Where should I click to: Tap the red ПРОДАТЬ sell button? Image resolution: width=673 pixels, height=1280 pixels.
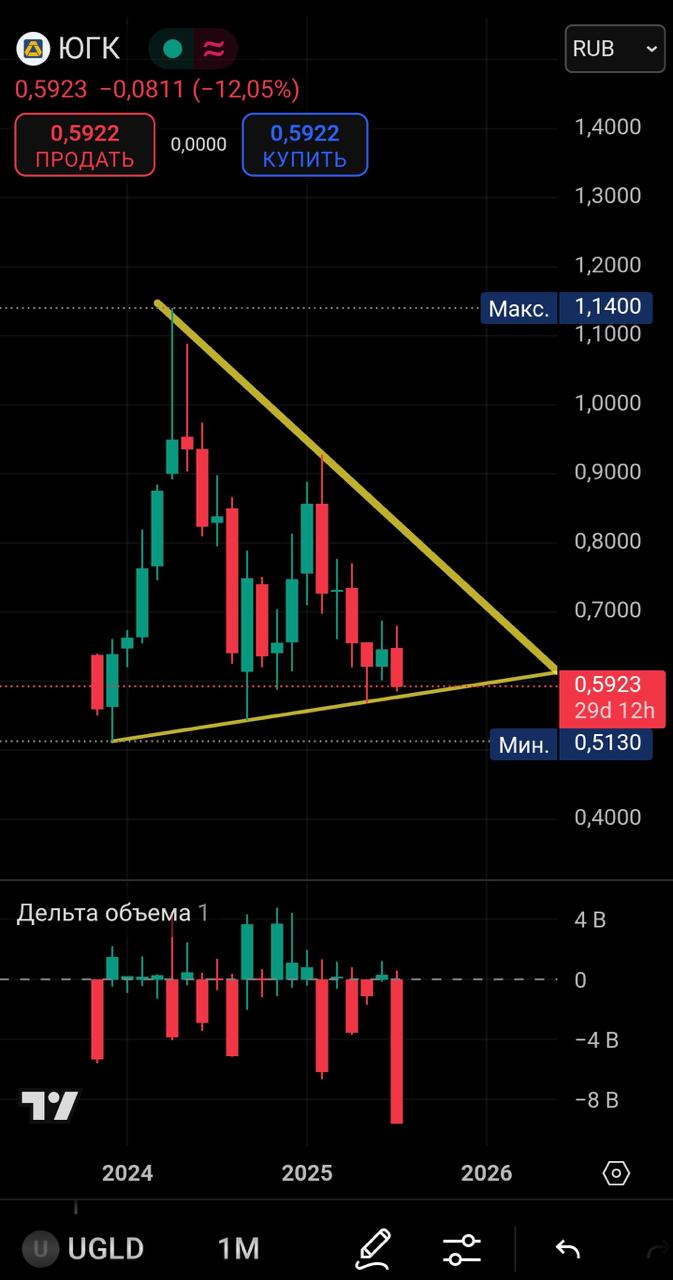(x=85, y=145)
